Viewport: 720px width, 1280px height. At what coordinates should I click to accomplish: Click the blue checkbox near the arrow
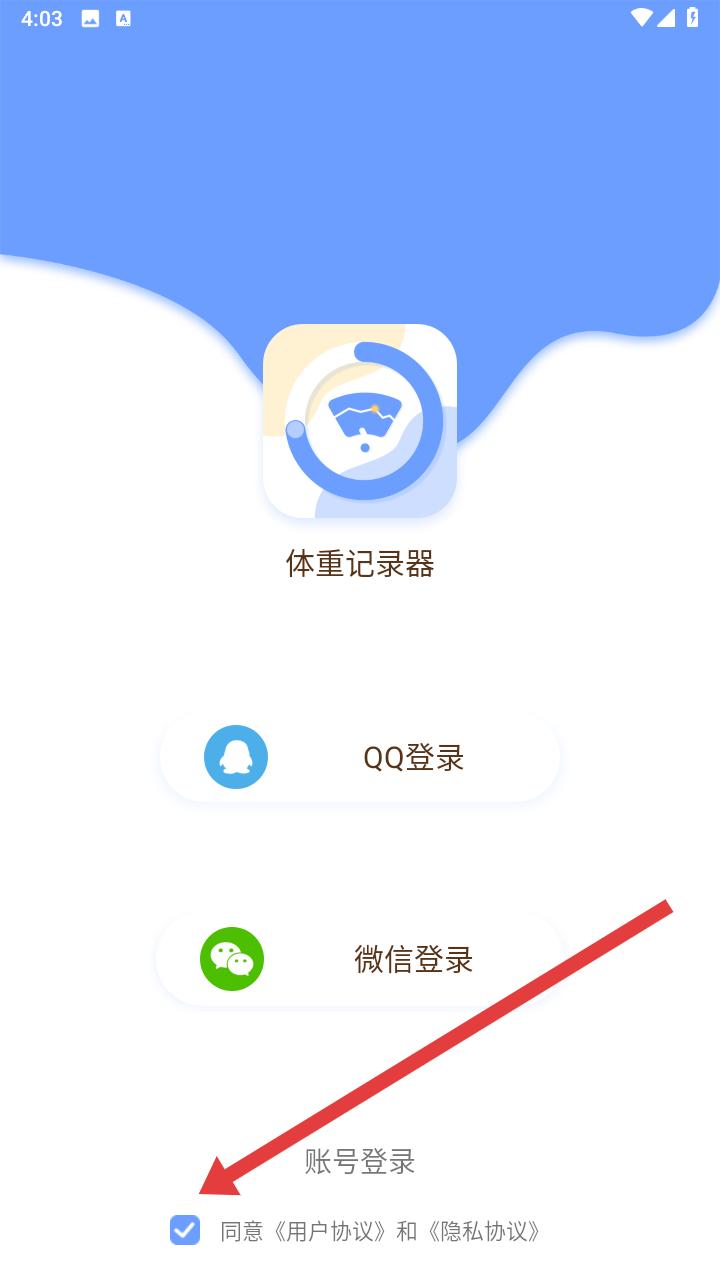point(184,1231)
